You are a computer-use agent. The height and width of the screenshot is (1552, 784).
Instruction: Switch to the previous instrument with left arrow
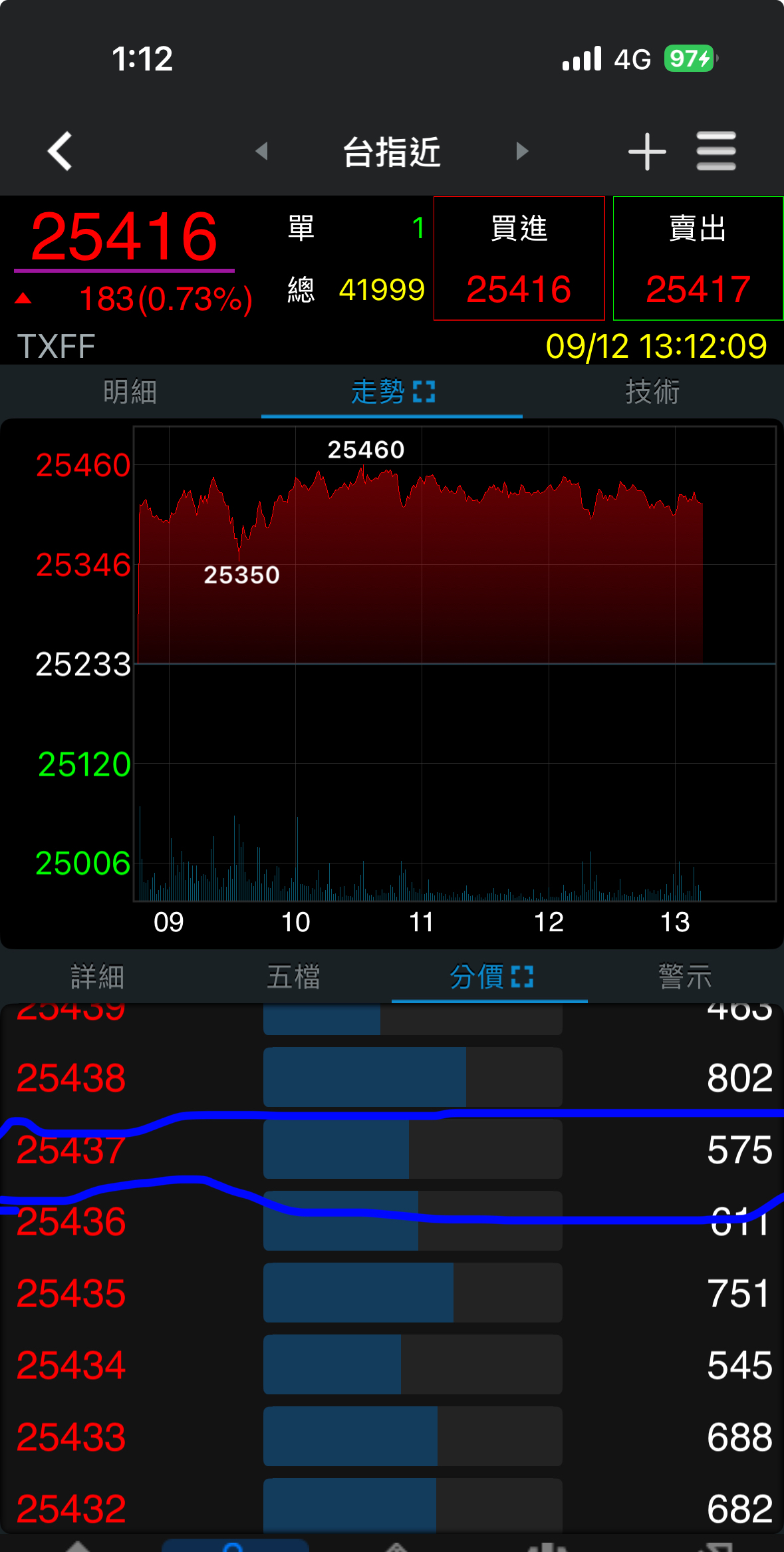point(262,151)
